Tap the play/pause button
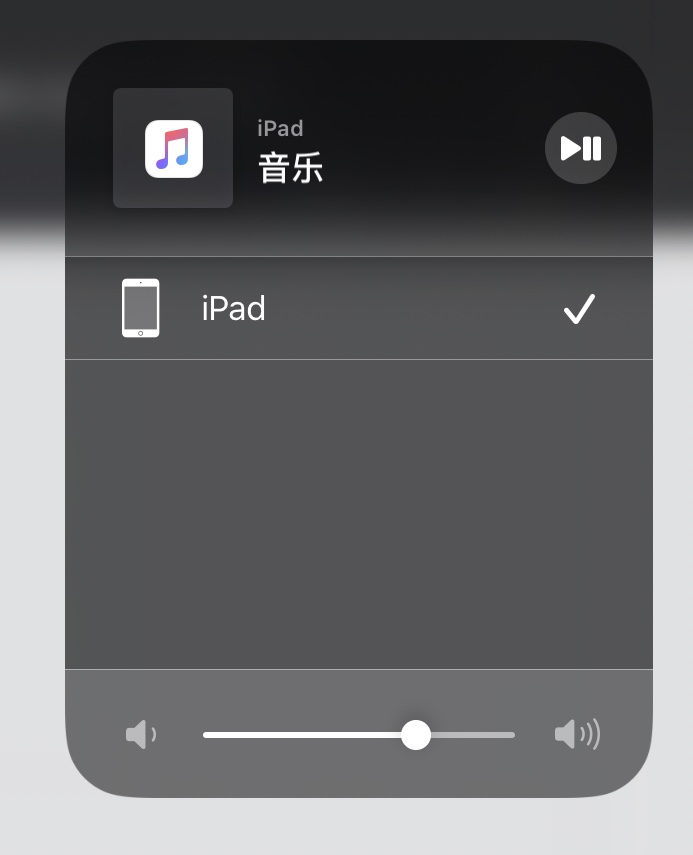 tap(580, 149)
